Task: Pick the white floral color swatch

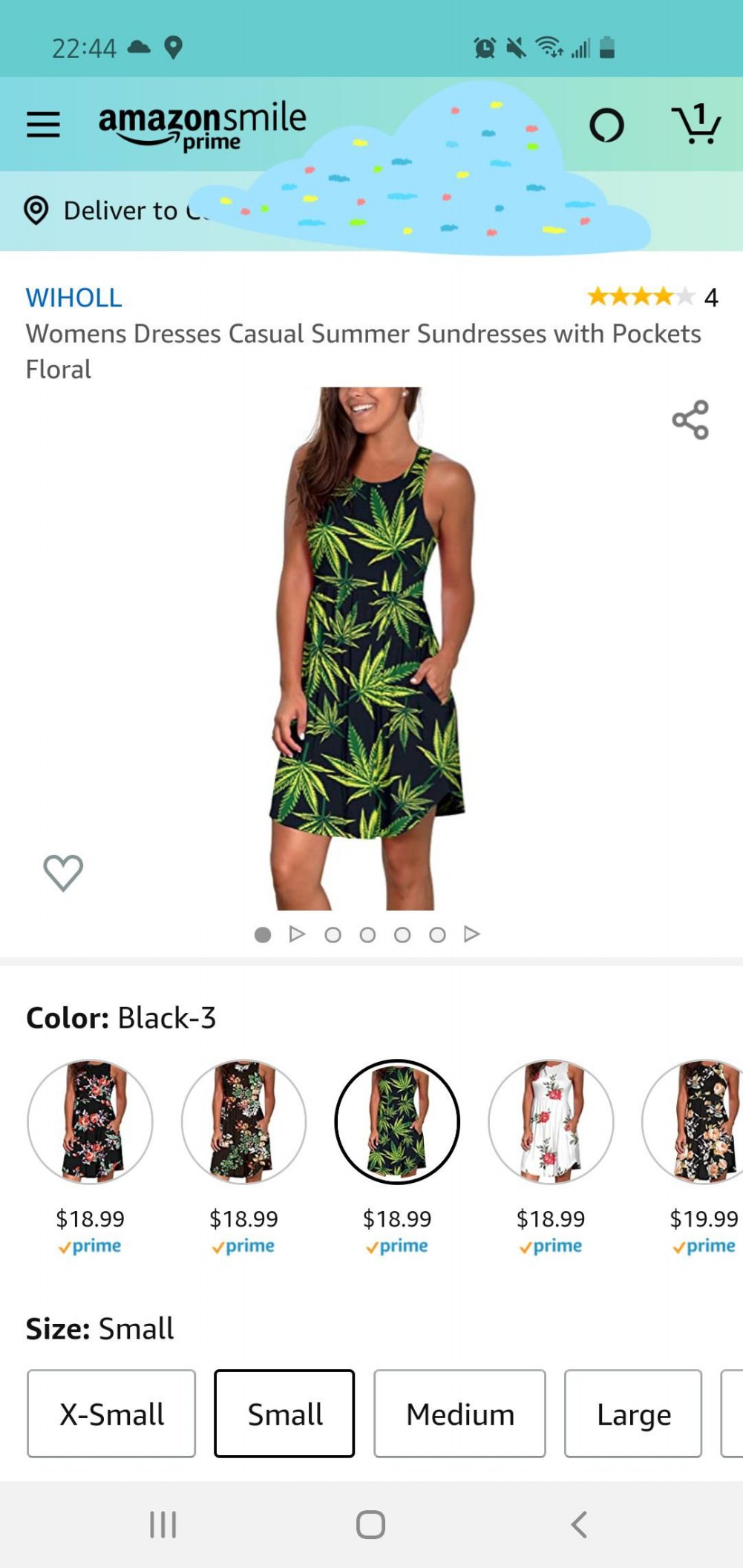Action: [551, 1121]
